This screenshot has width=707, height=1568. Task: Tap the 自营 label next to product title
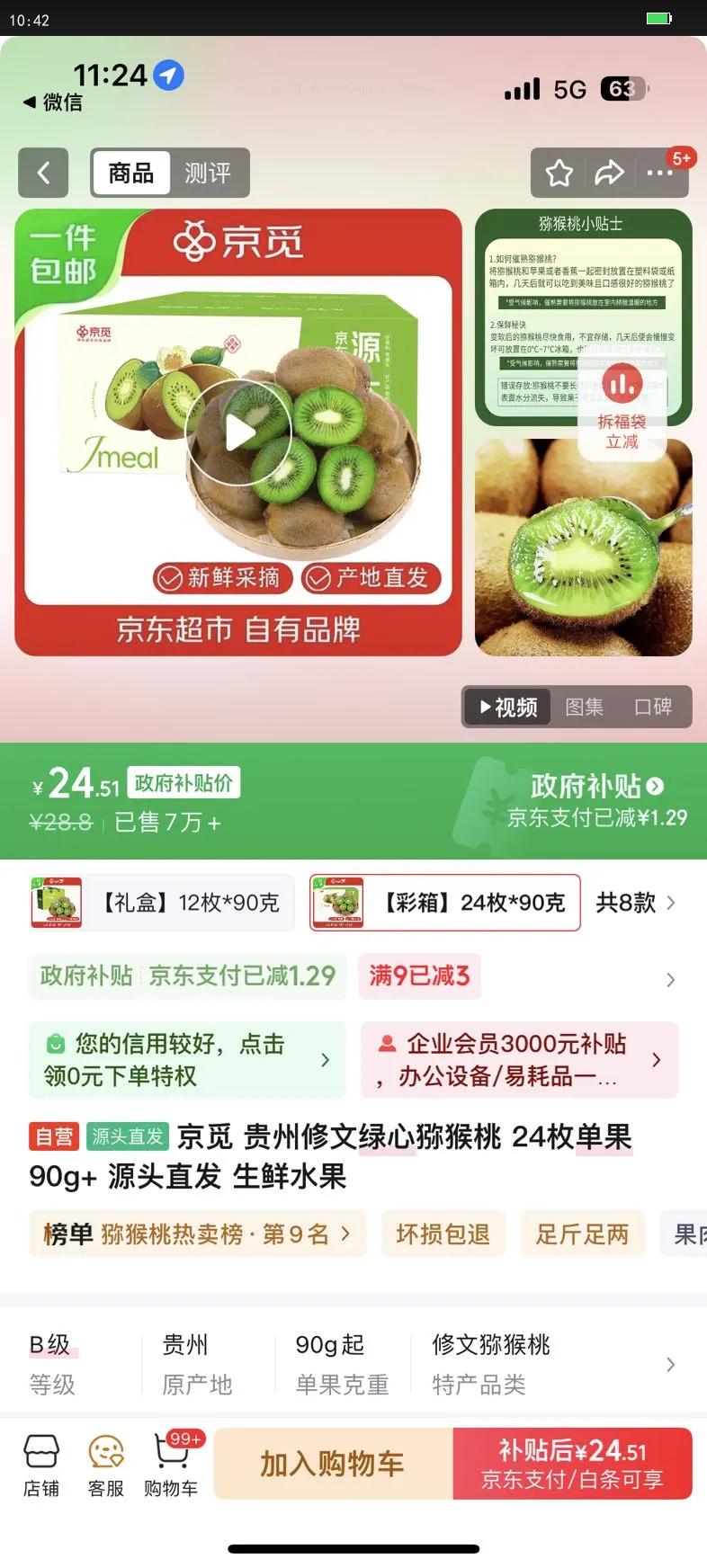54,1136
